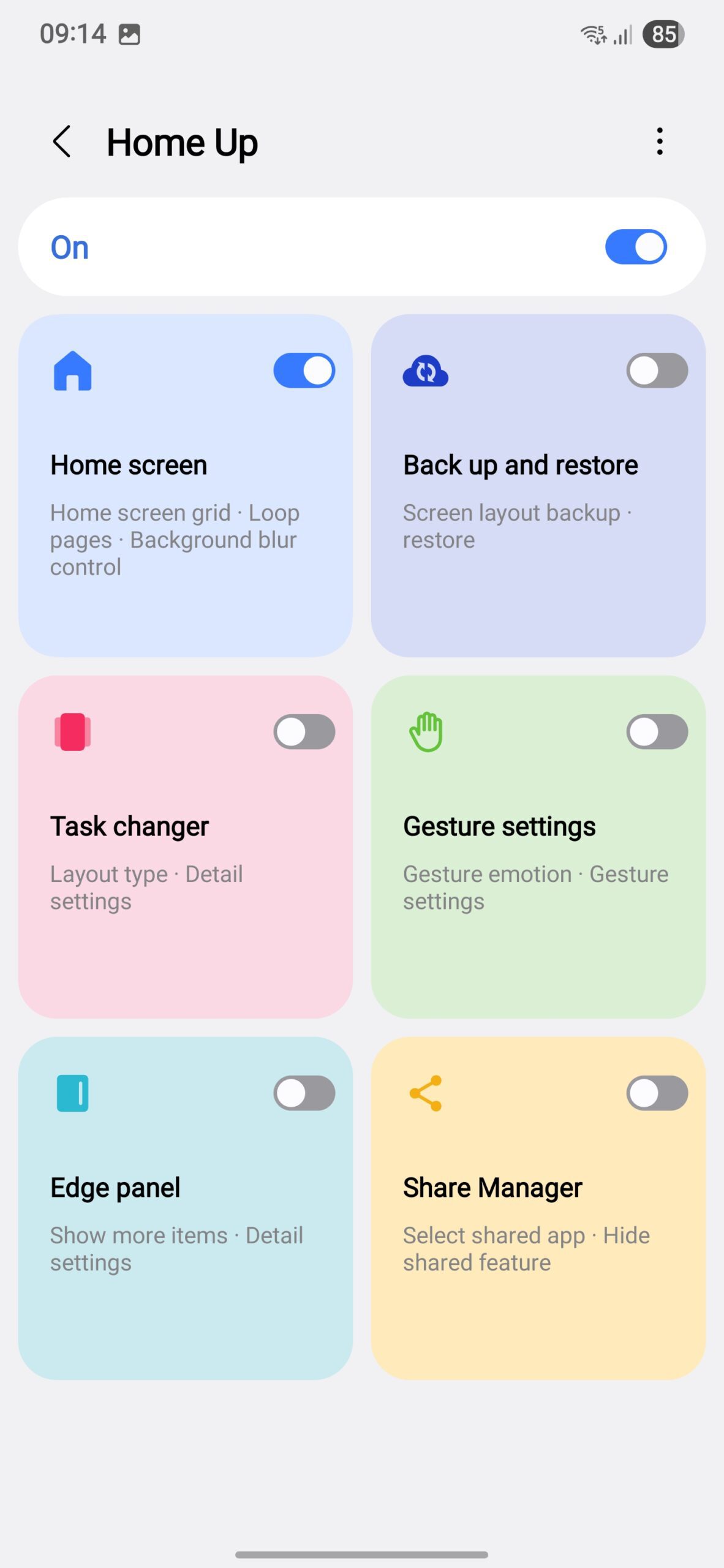Switch on the Edge panel toggle
Image resolution: width=724 pixels, height=1568 pixels.
click(304, 1093)
